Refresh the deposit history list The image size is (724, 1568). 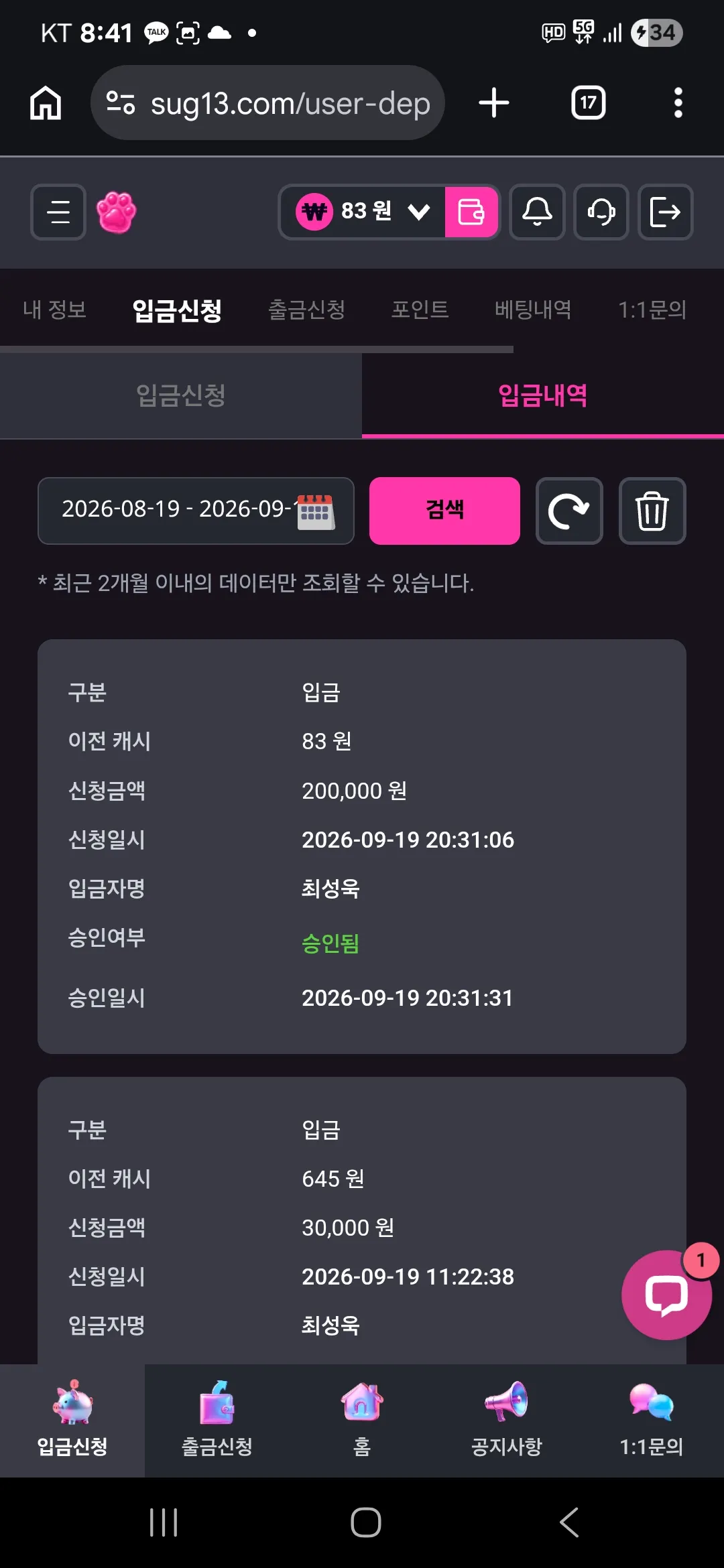[569, 511]
